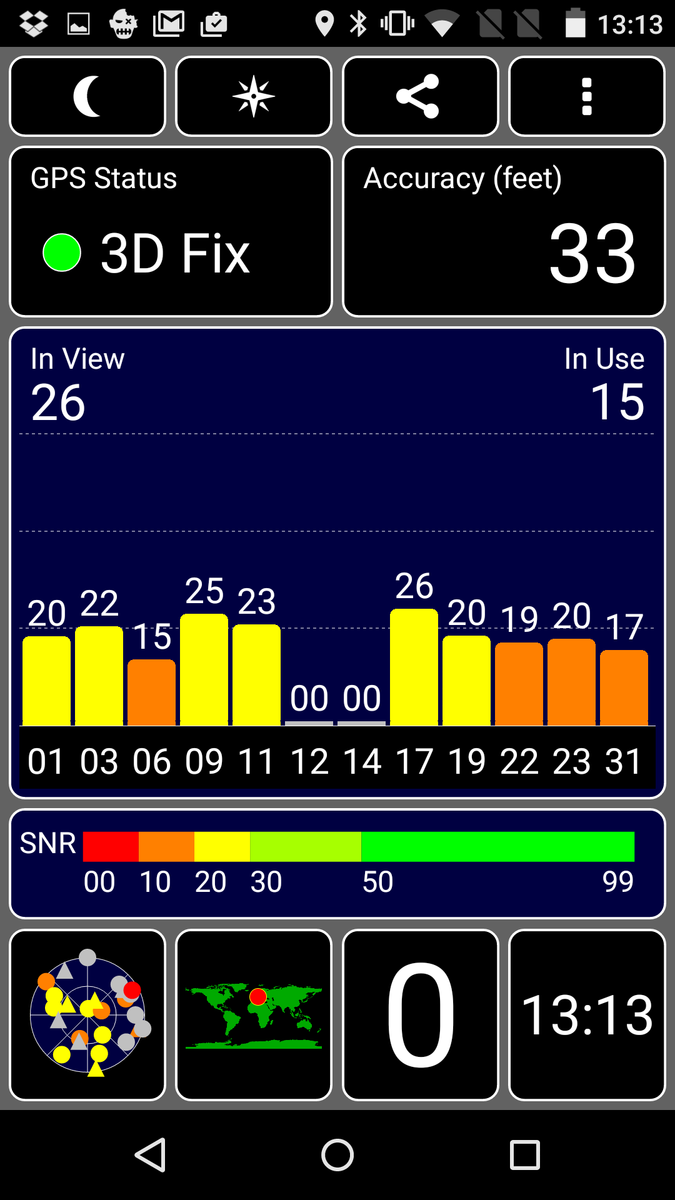This screenshot has width=675, height=1200.
Task: Open the compass star button
Action: tap(254, 96)
